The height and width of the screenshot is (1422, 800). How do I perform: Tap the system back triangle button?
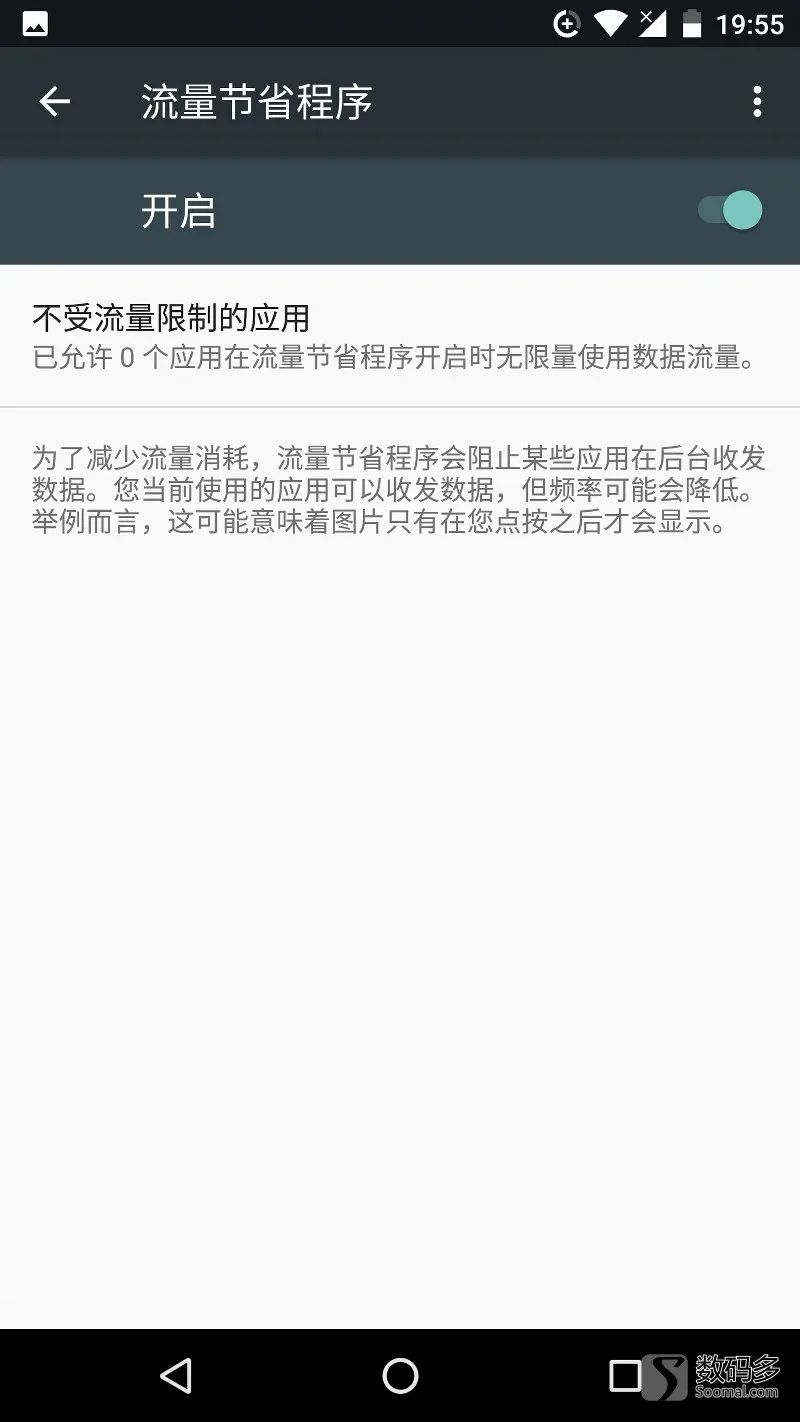coord(176,1376)
